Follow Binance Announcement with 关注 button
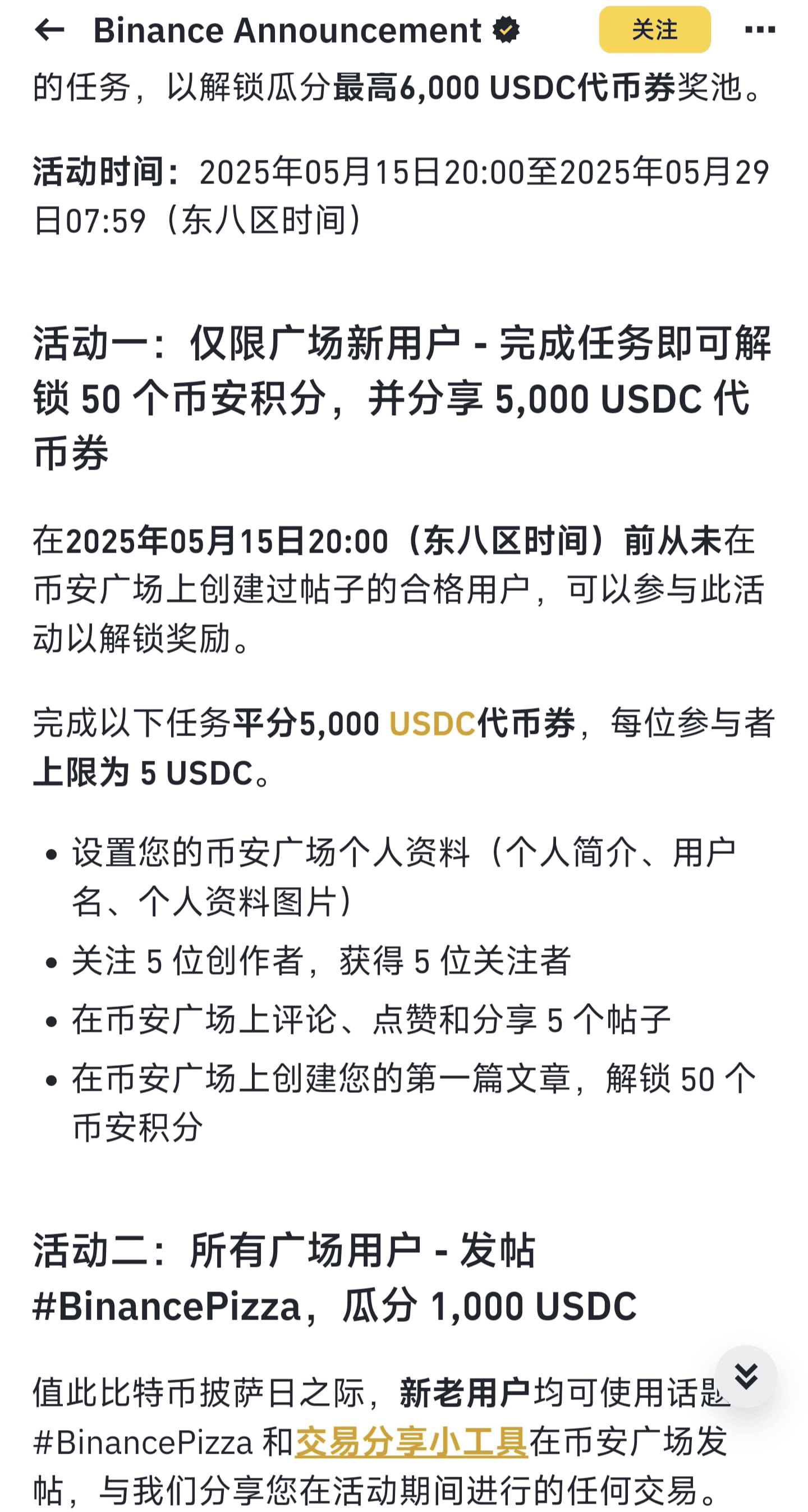 point(654,29)
